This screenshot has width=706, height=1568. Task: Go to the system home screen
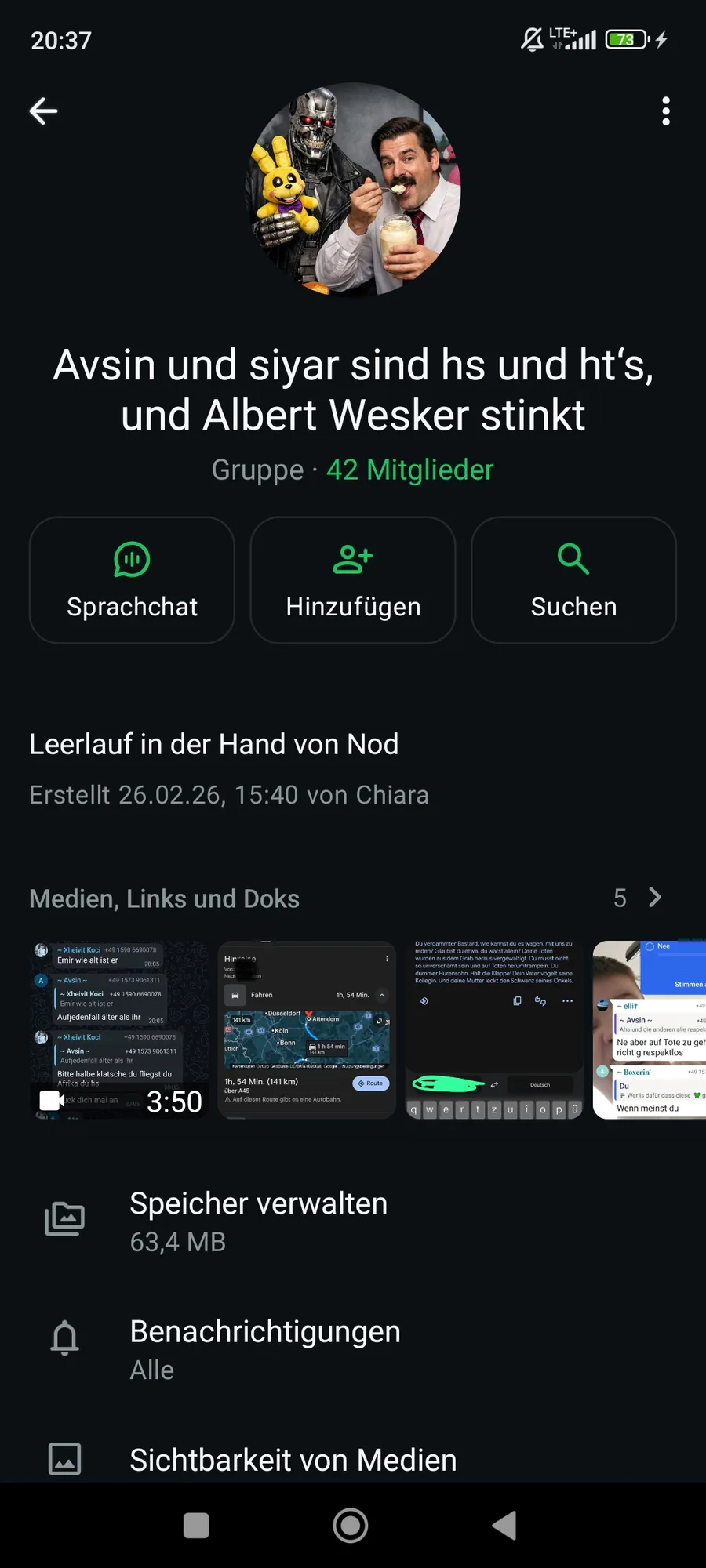351,1525
